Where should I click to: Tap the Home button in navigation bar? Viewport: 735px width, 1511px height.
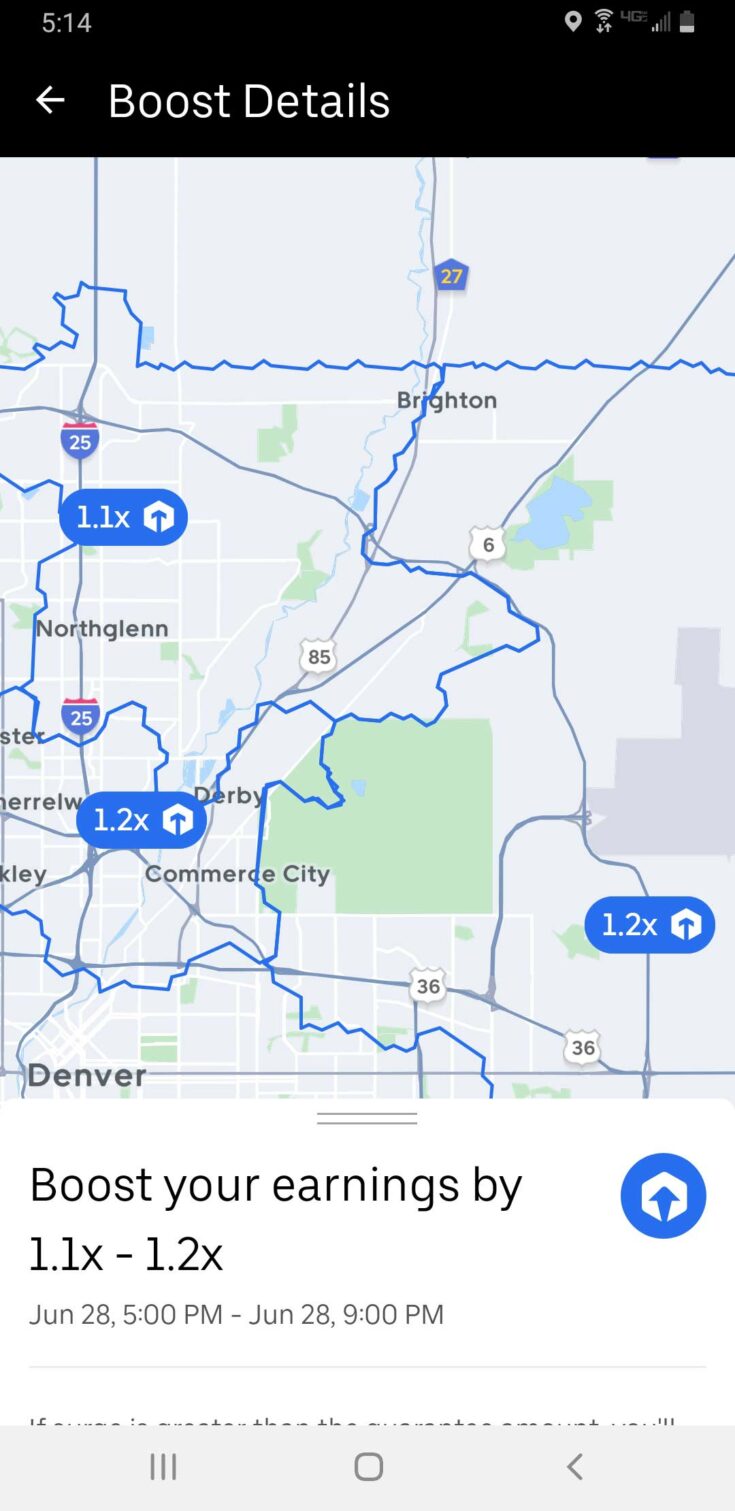(366, 1466)
